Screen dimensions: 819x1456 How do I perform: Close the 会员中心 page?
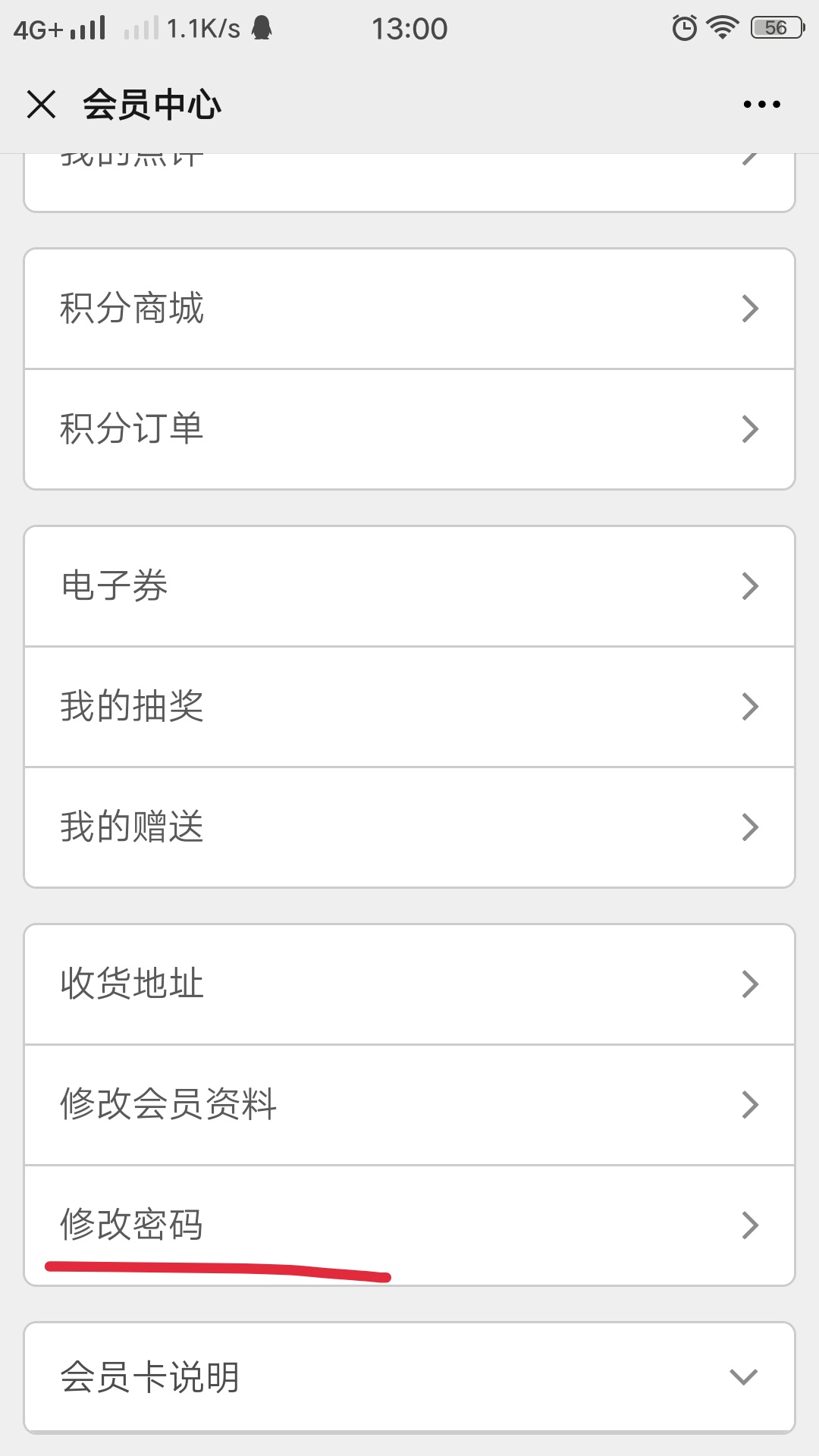pyautogui.click(x=42, y=104)
